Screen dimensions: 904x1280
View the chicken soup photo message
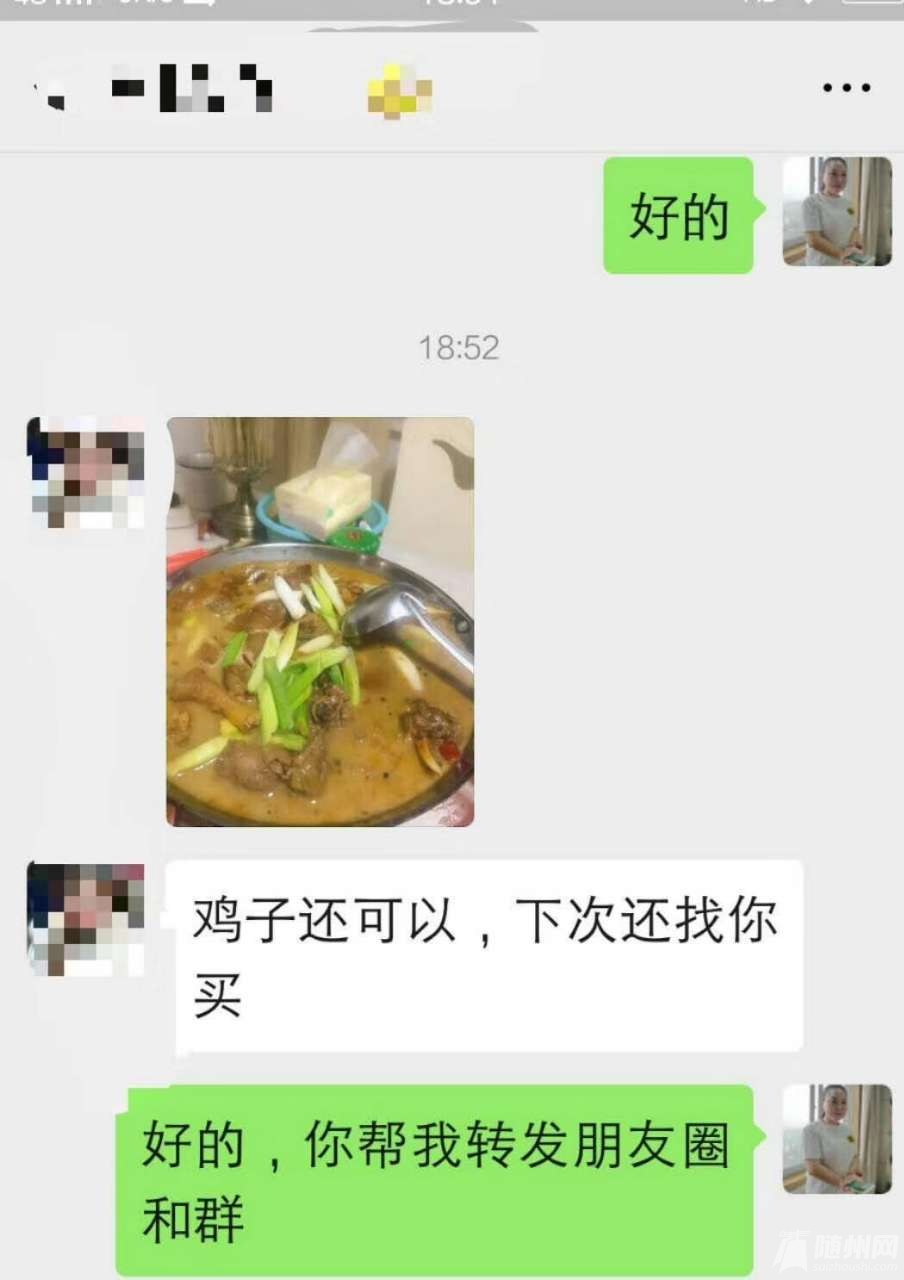coord(320,621)
